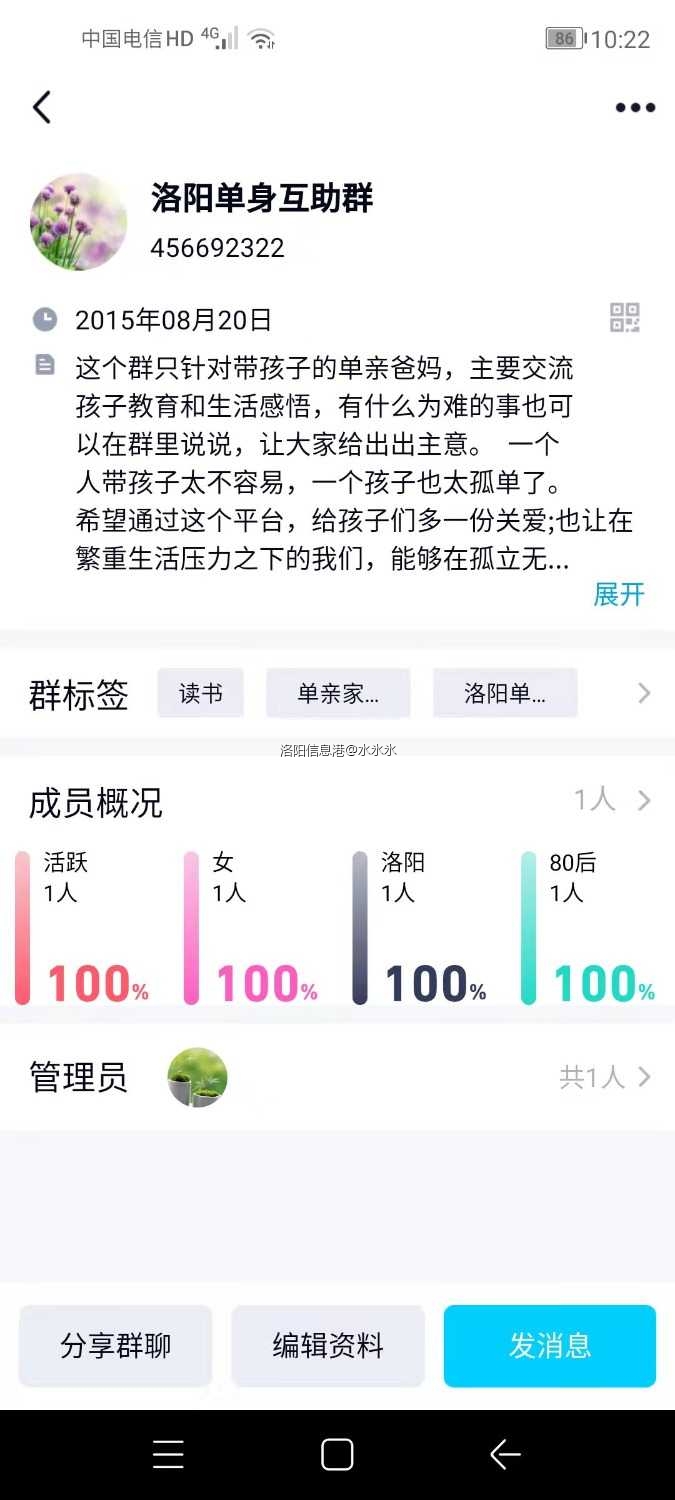This screenshot has width=675, height=1500.
Task: Open the 管理员 admin list row
Action: [x=605, y=1077]
